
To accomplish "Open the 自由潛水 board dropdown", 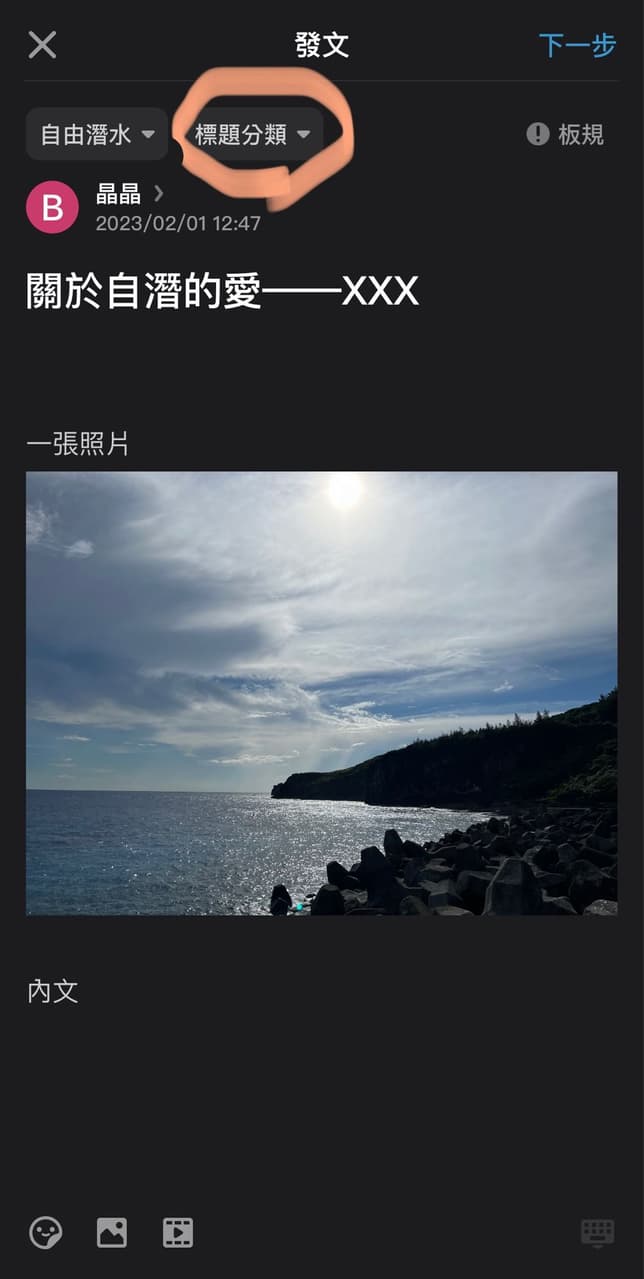I will 97,134.
